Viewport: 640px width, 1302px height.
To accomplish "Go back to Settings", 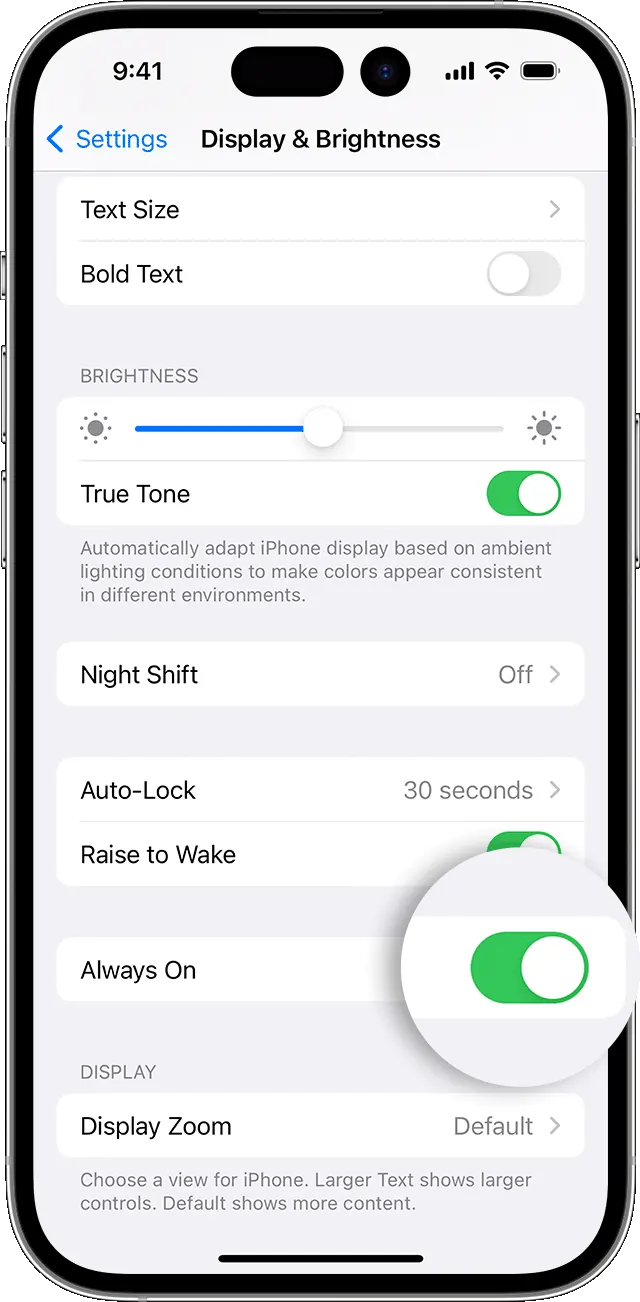I will coord(107,139).
